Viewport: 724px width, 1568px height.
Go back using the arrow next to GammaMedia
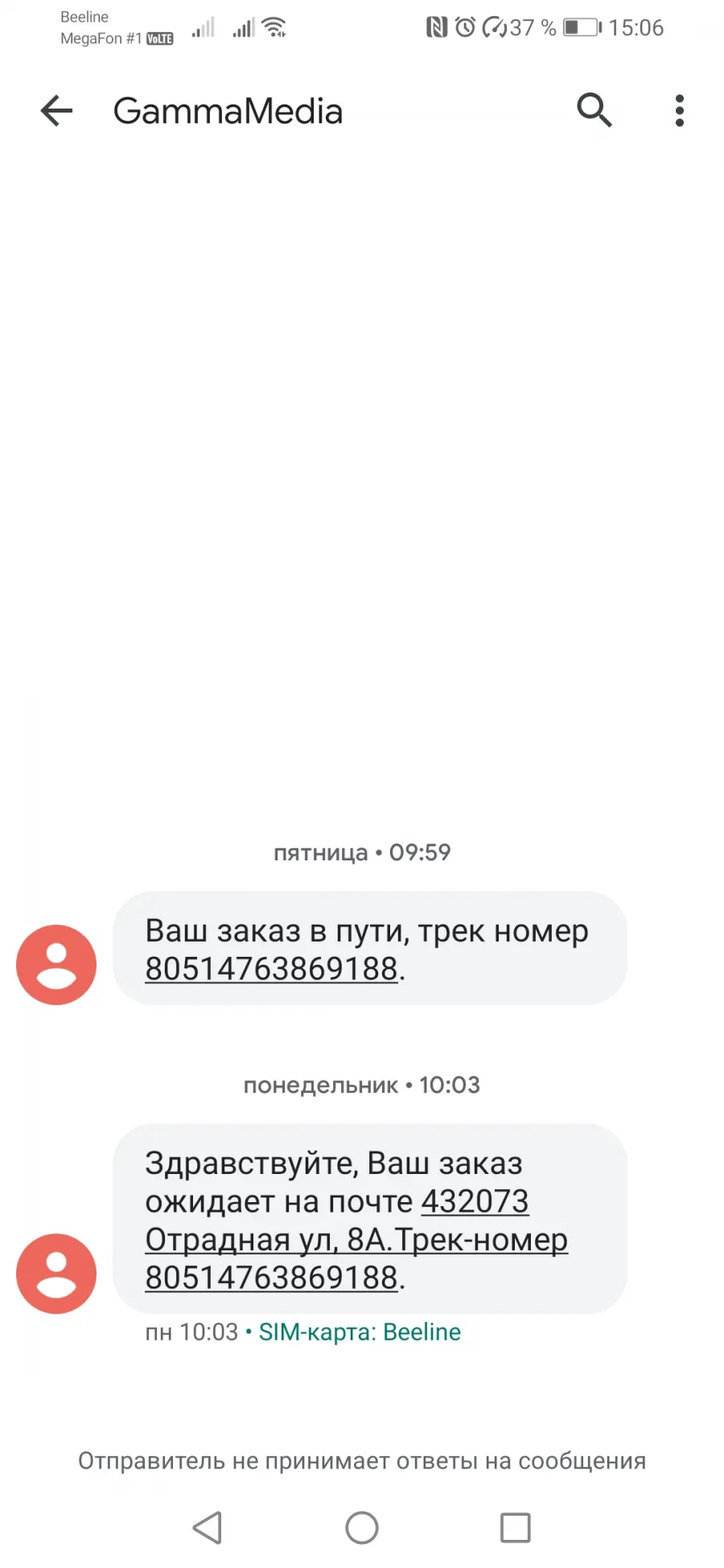click(56, 110)
